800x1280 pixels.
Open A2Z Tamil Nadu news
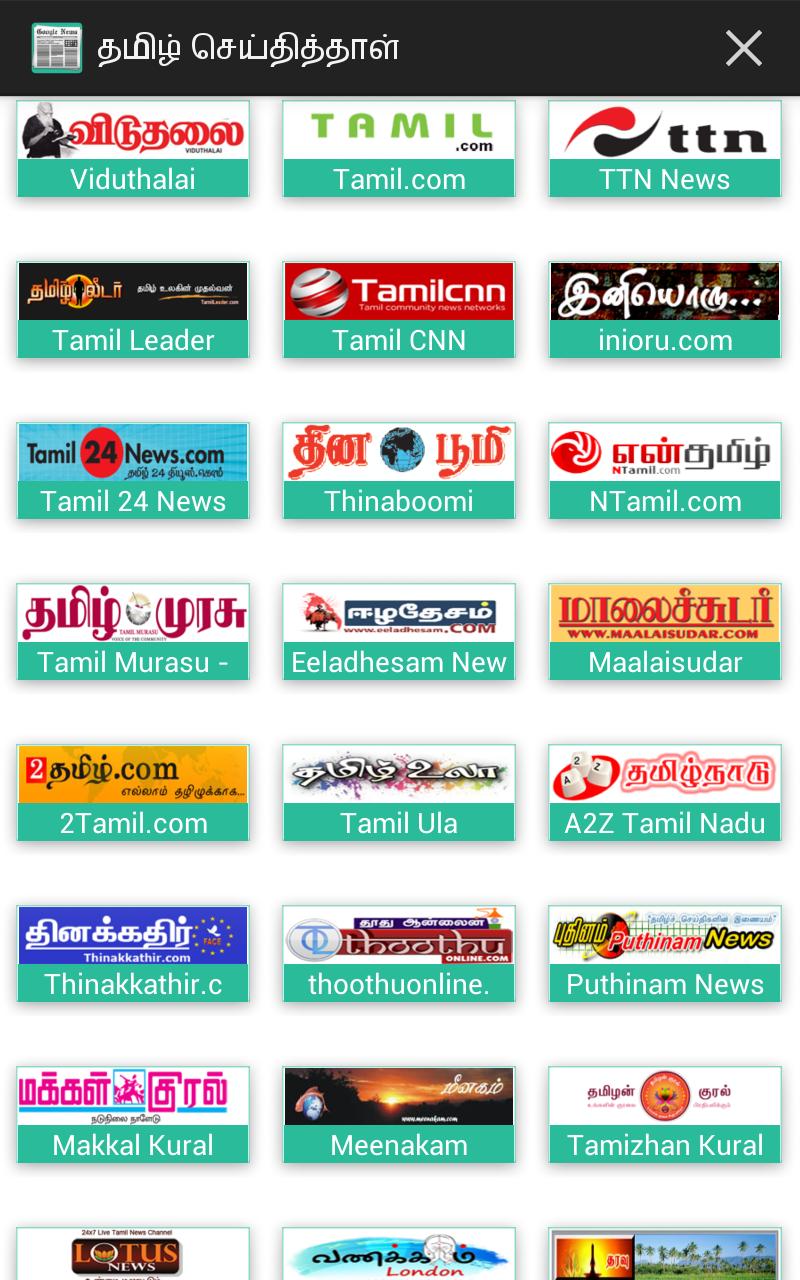(x=665, y=793)
